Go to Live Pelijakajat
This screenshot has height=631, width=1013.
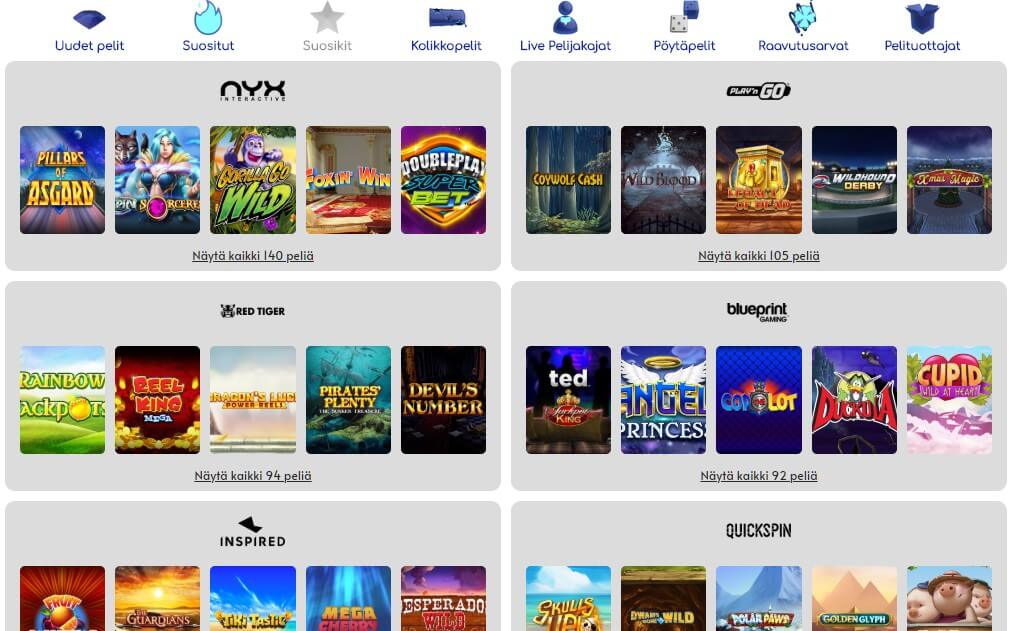pos(565,28)
